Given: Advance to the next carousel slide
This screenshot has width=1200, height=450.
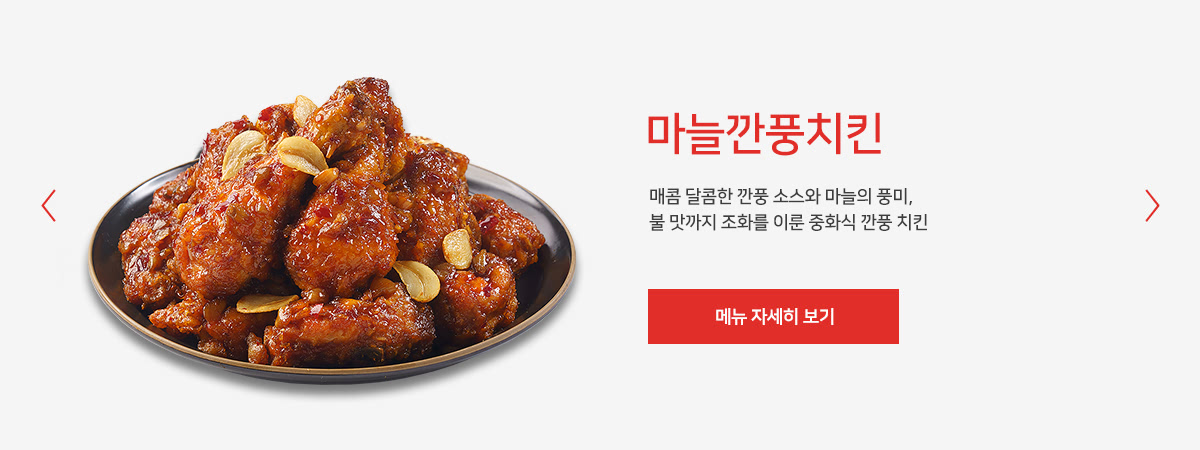Looking at the screenshot, I should [x=1152, y=205].
